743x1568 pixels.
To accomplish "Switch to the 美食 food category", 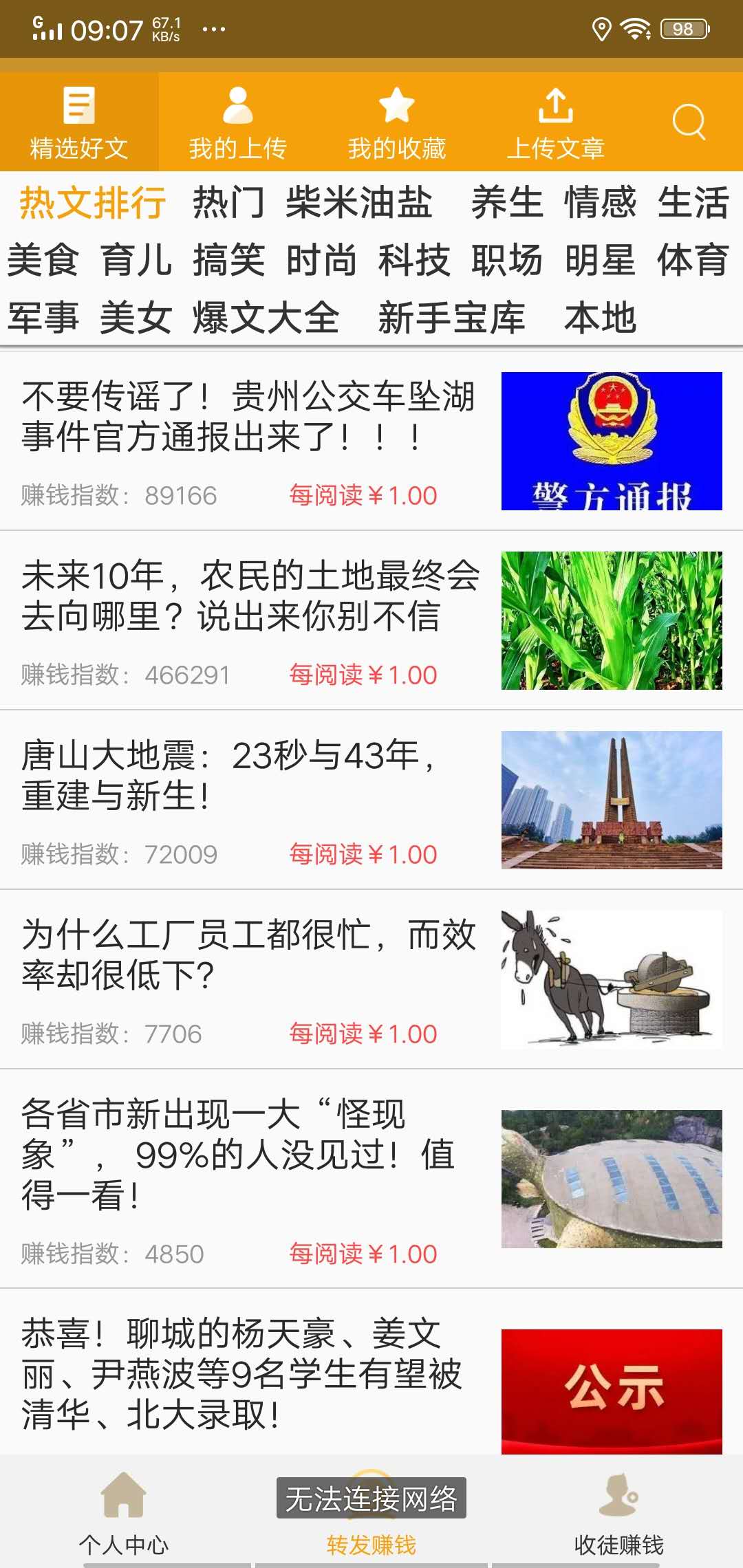I will [x=43, y=261].
